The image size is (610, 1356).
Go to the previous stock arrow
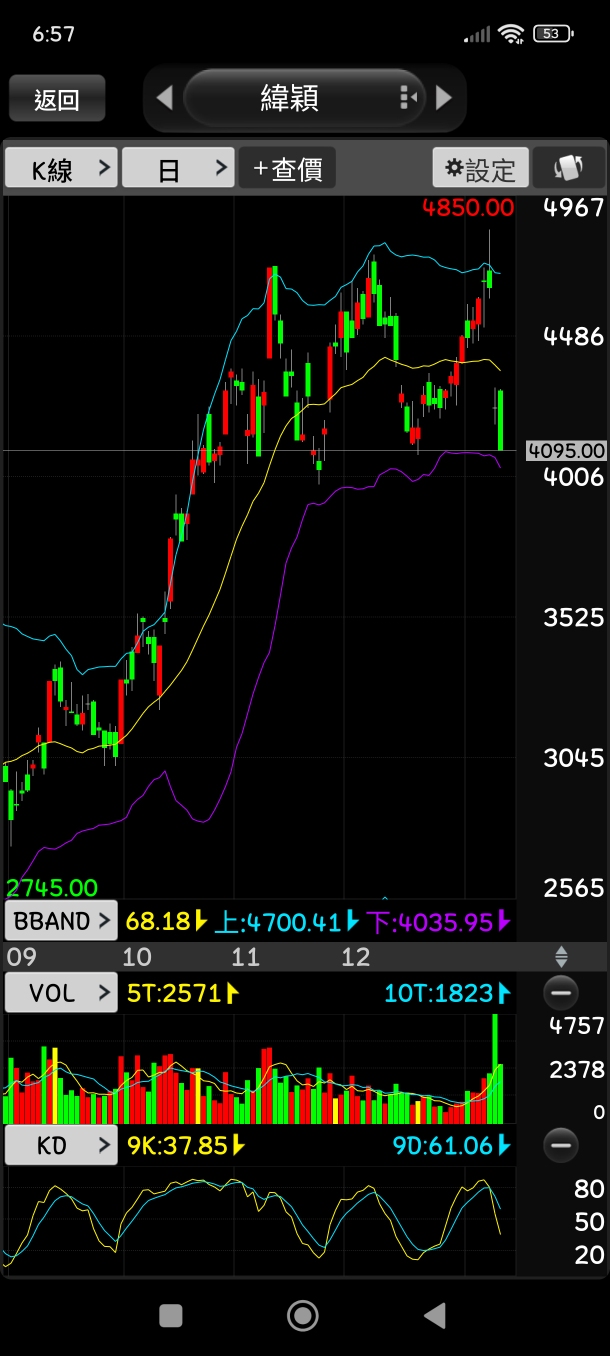(x=165, y=97)
